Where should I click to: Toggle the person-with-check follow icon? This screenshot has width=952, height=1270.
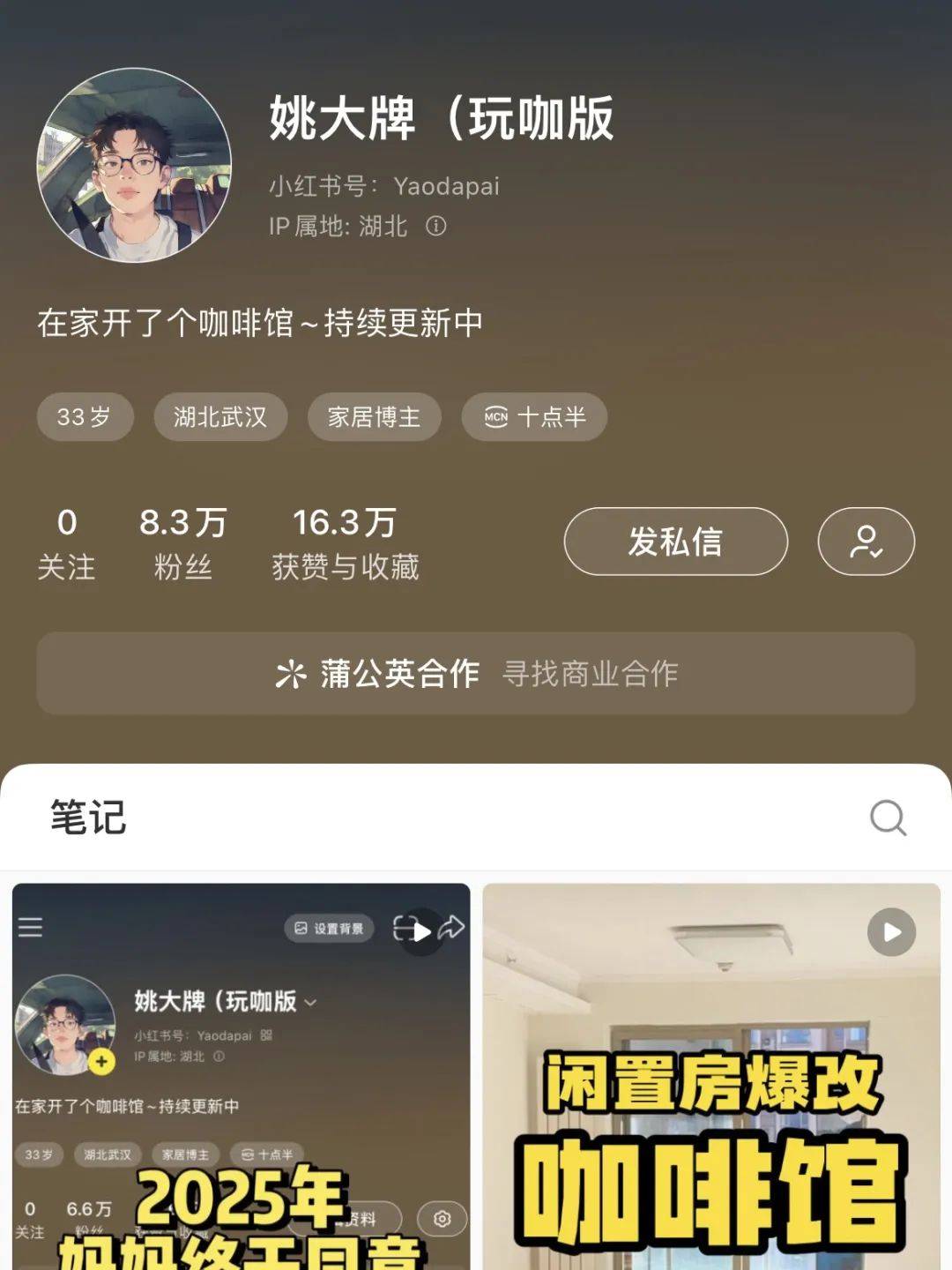[x=865, y=542]
